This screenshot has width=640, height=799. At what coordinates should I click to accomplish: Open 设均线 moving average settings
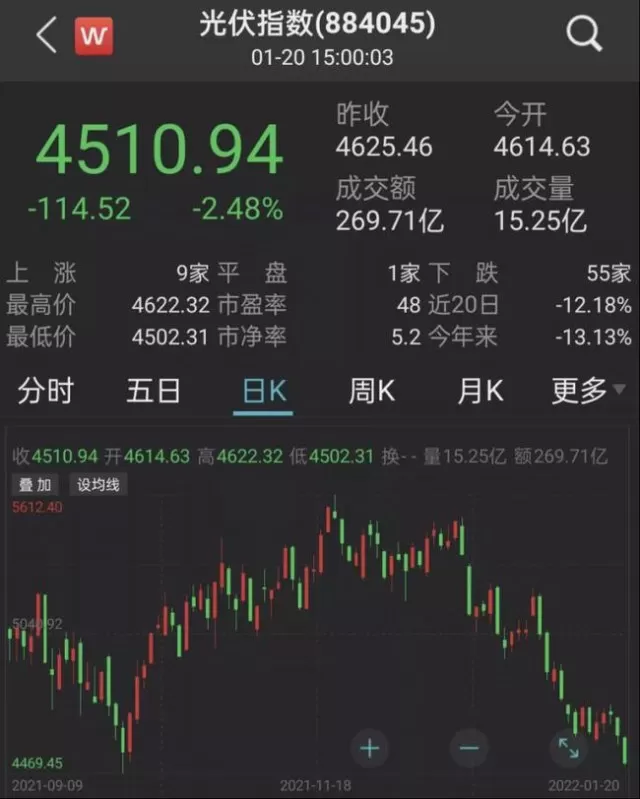(98, 485)
